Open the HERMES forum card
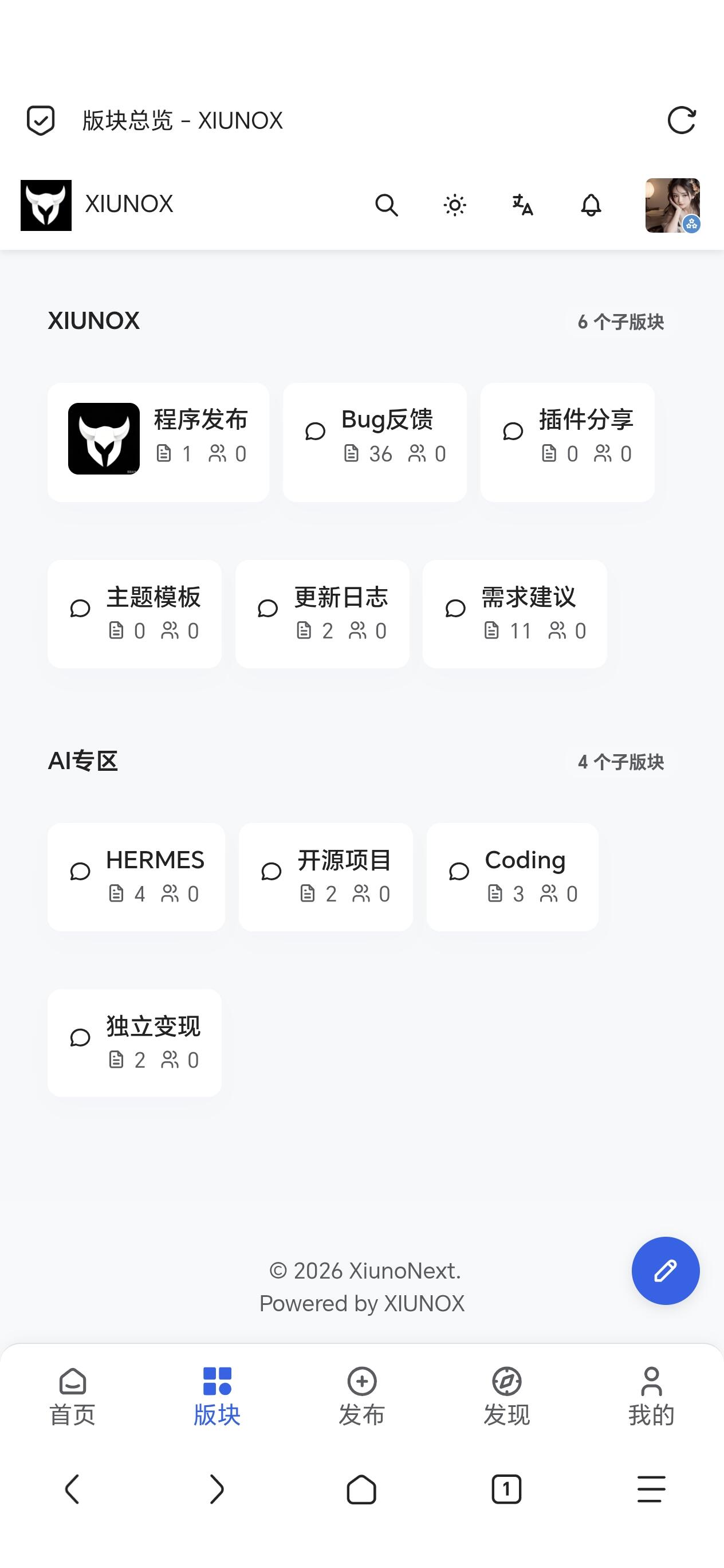The width and height of the screenshot is (724, 1568). click(x=136, y=877)
